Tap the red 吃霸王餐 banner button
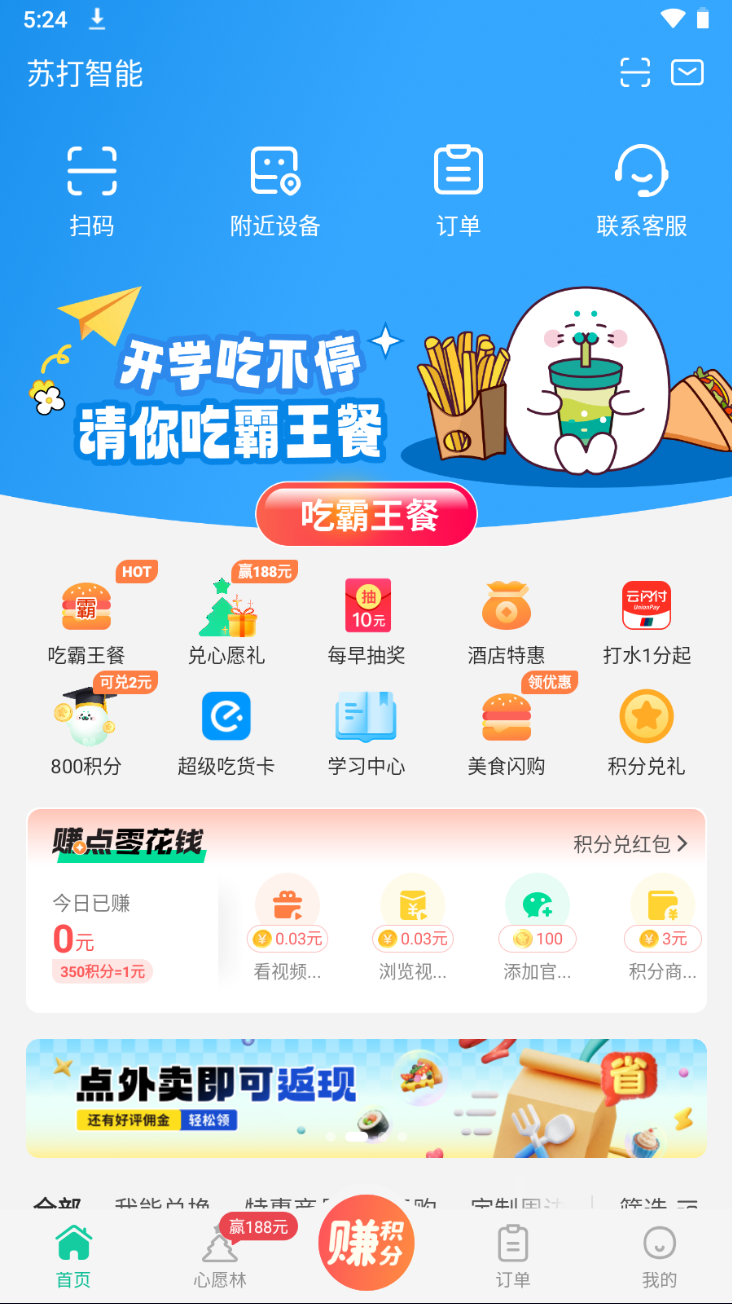 tap(367, 515)
